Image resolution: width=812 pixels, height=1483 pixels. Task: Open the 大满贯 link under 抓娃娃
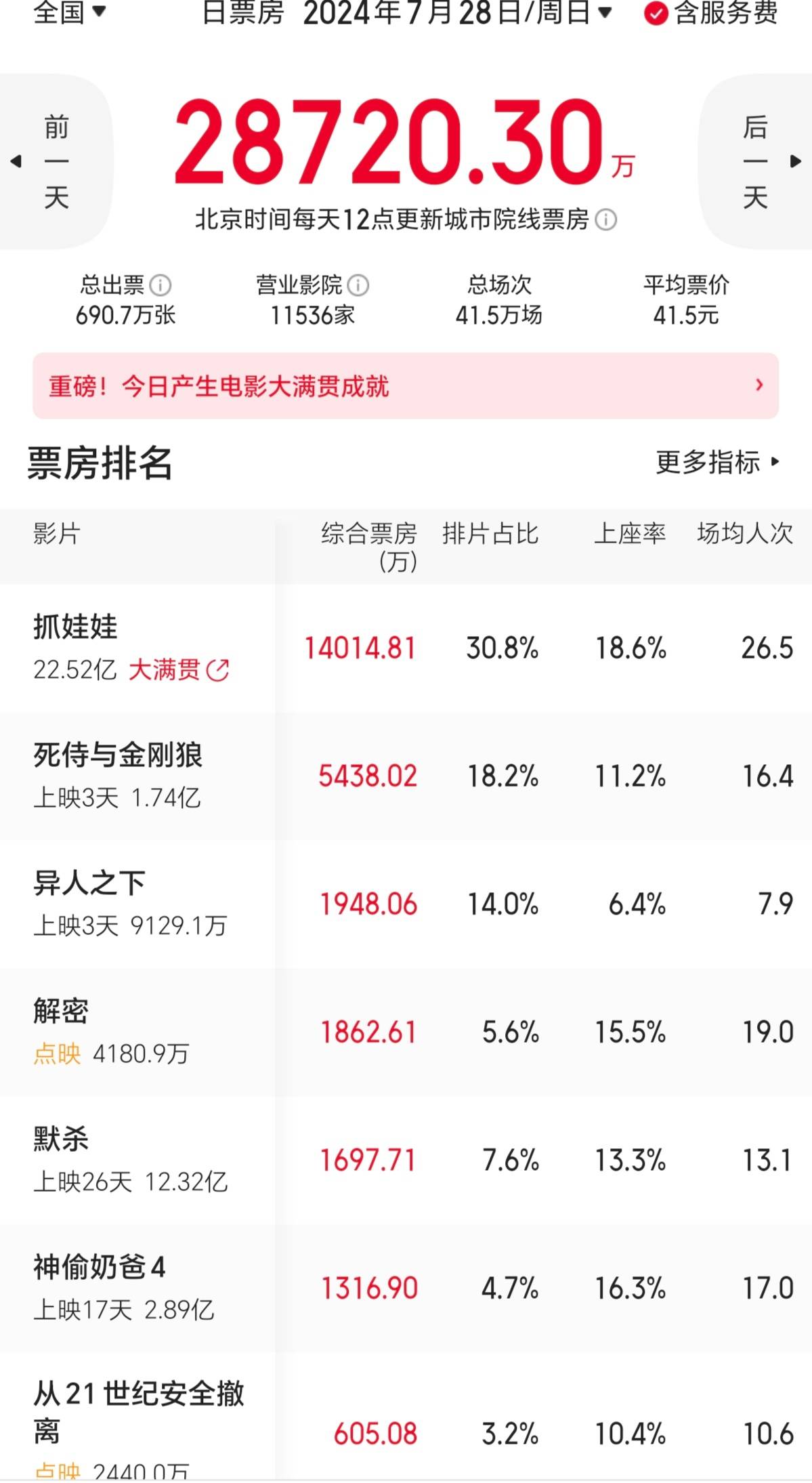click(179, 670)
